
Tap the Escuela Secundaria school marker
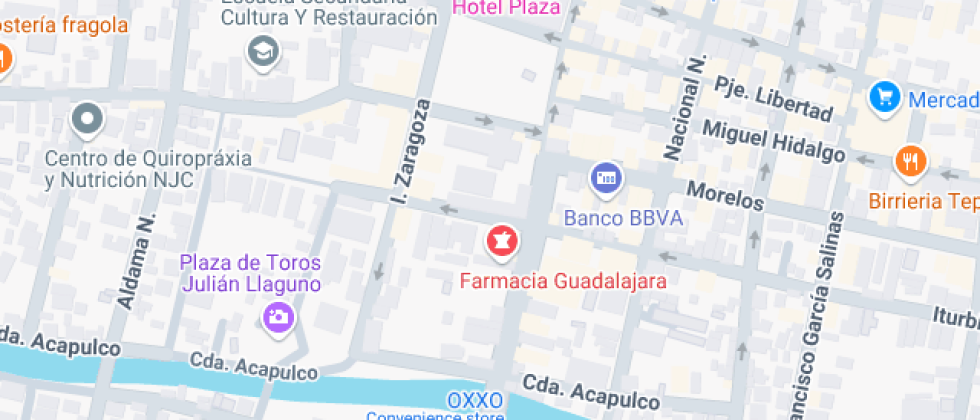(x=264, y=52)
